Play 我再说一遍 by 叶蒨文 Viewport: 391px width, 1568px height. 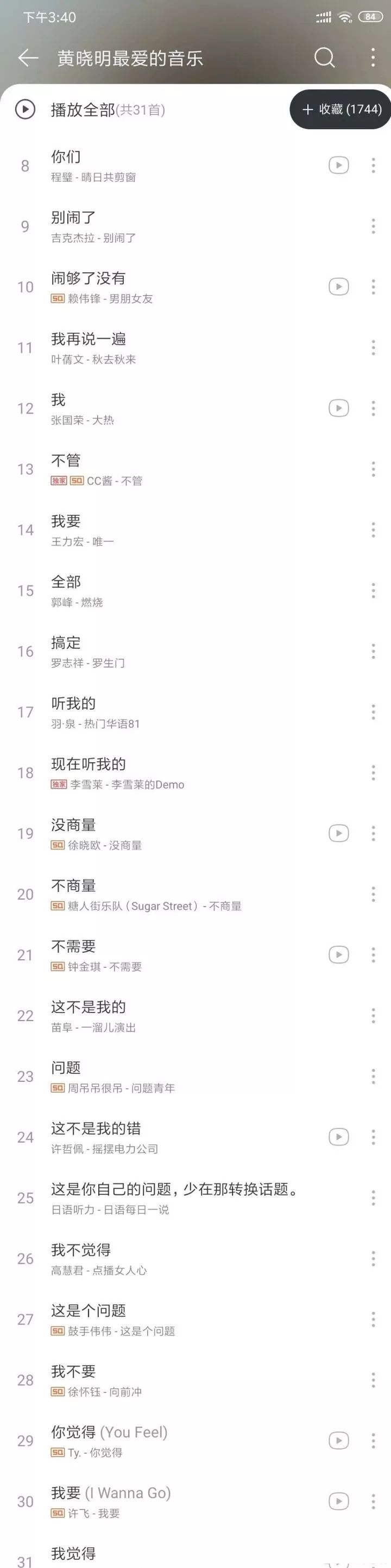(x=152, y=348)
